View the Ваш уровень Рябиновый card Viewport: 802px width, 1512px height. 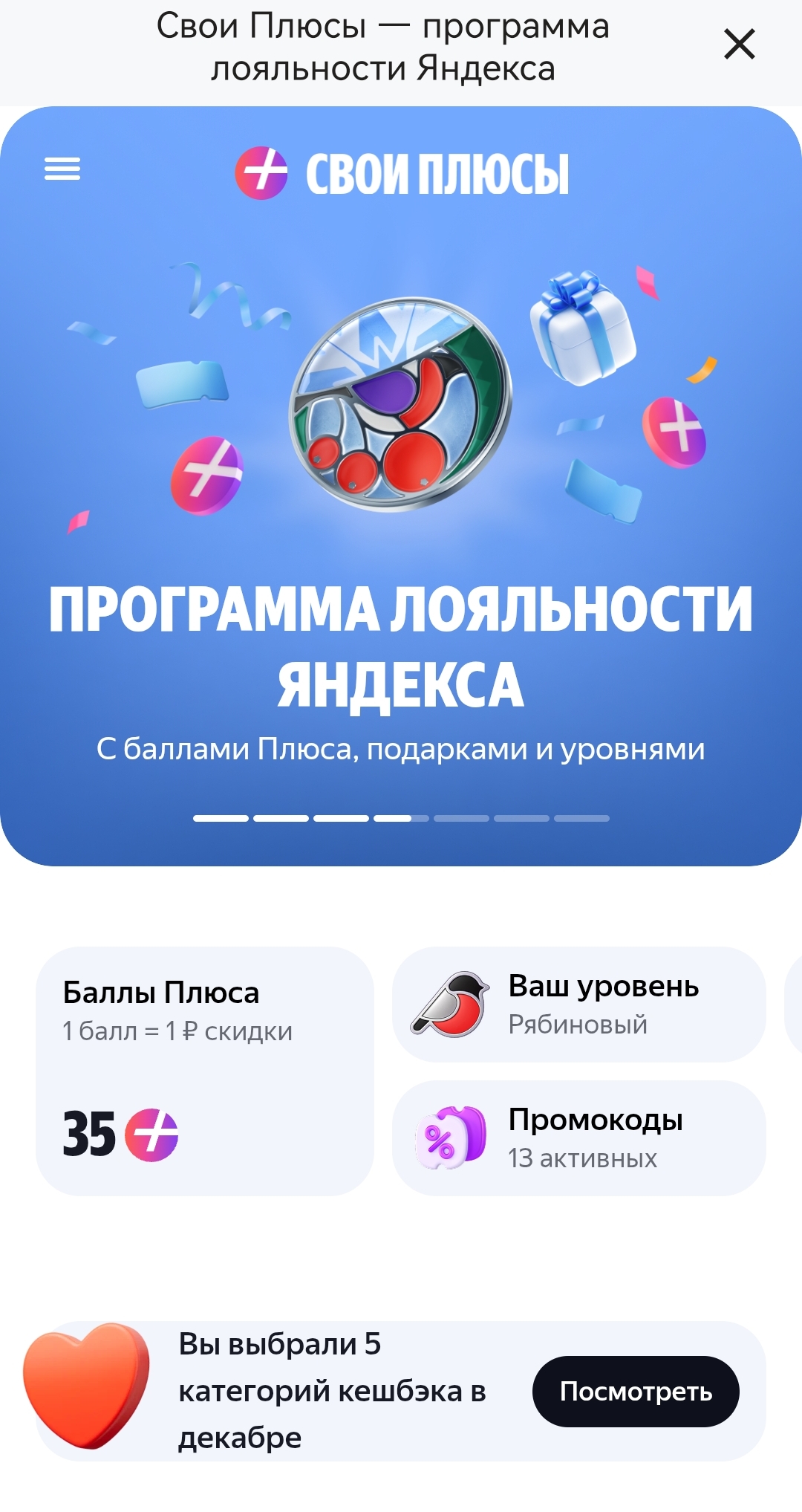pyautogui.click(x=578, y=1004)
